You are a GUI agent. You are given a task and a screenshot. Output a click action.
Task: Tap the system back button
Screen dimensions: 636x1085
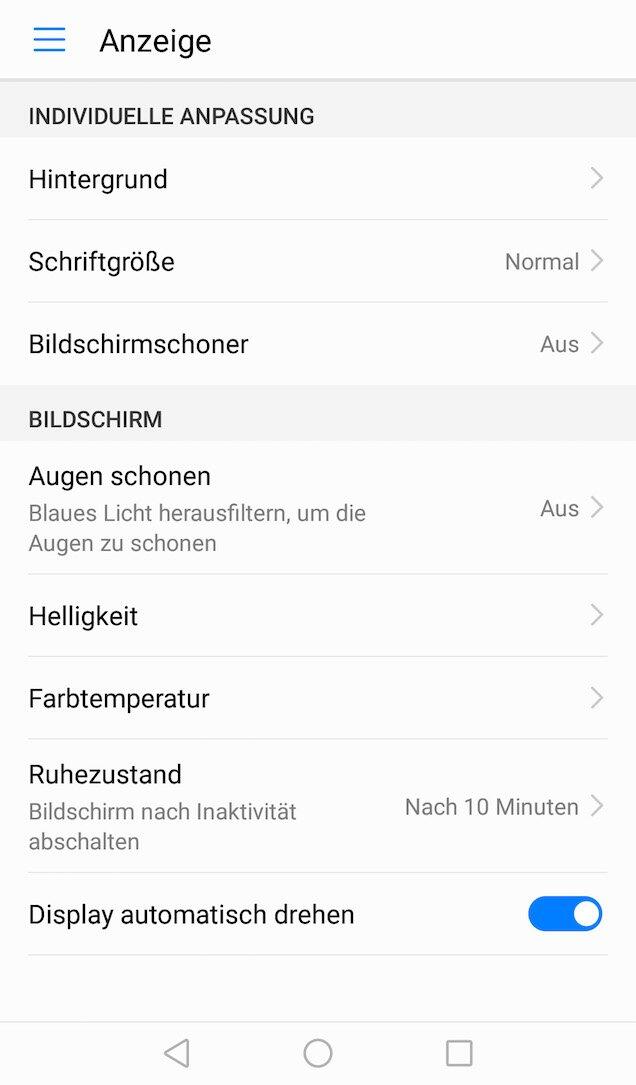pos(177,1053)
